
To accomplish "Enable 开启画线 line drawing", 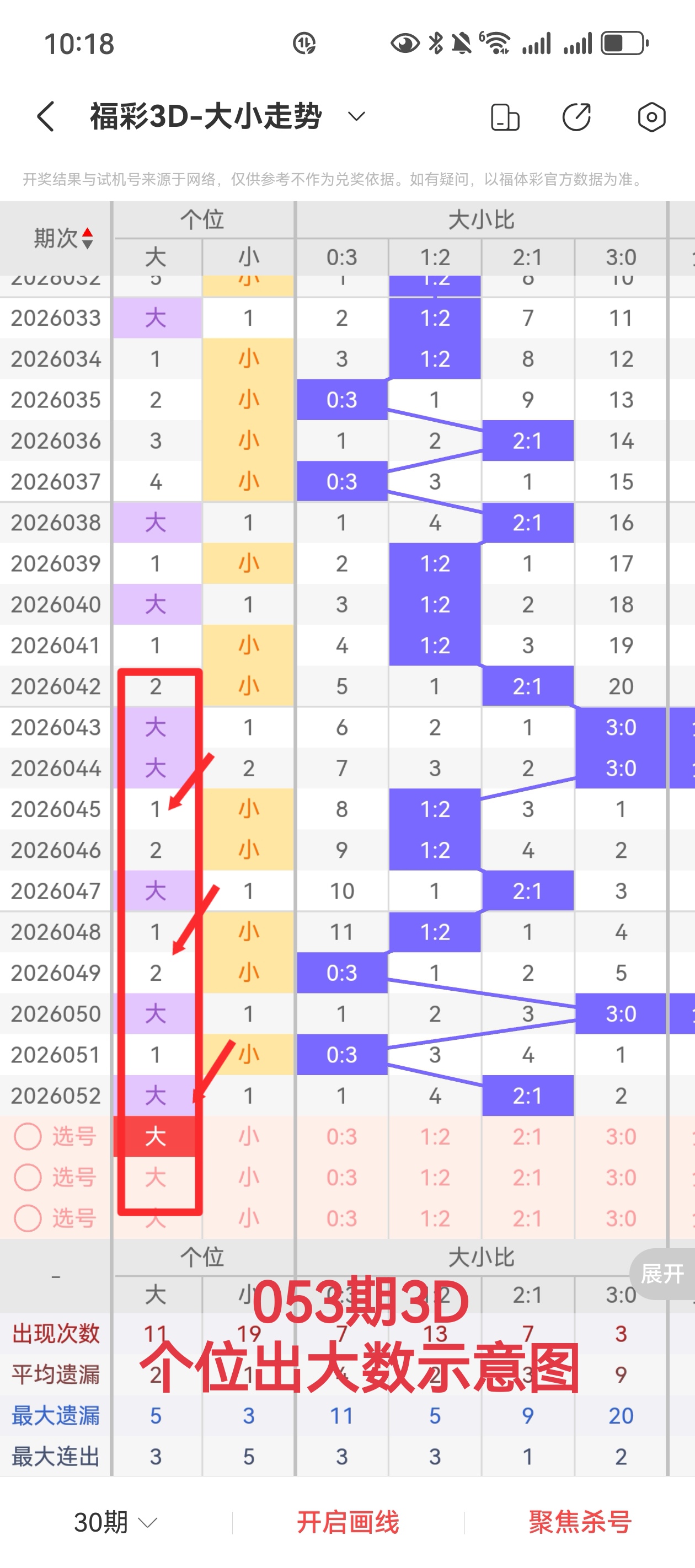I will click(348, 1522).
